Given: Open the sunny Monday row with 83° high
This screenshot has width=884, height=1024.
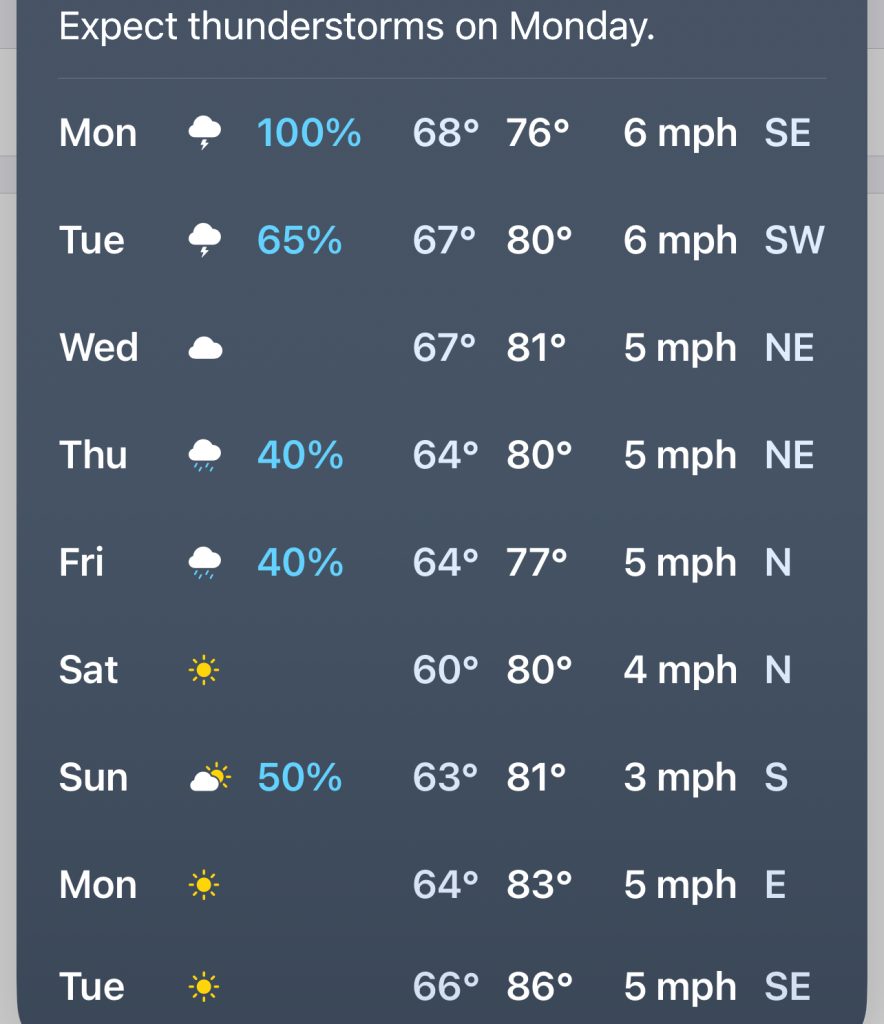Looking at the screenshot, I should coord(440,885).
